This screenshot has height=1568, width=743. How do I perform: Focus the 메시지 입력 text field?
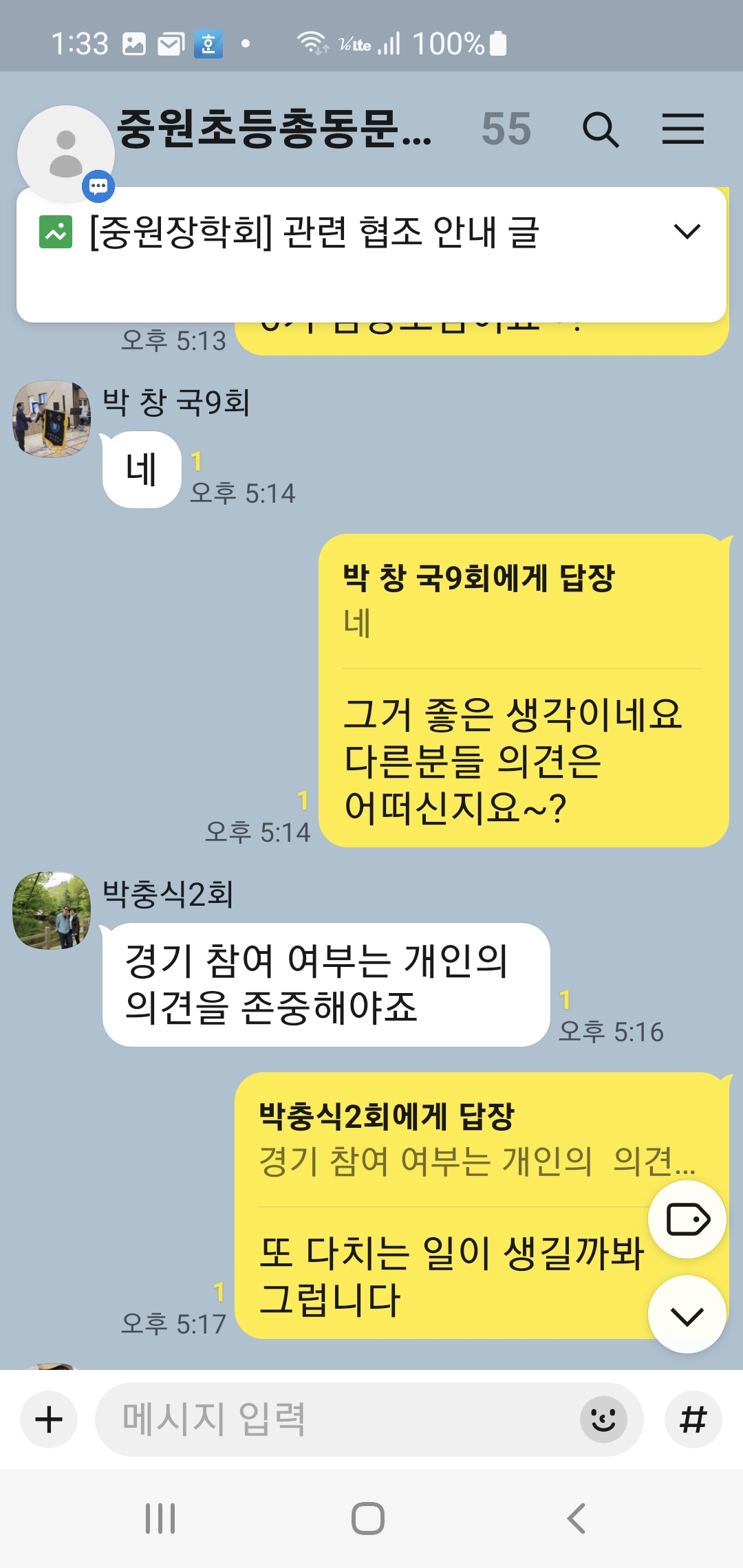pos(337,1419)
